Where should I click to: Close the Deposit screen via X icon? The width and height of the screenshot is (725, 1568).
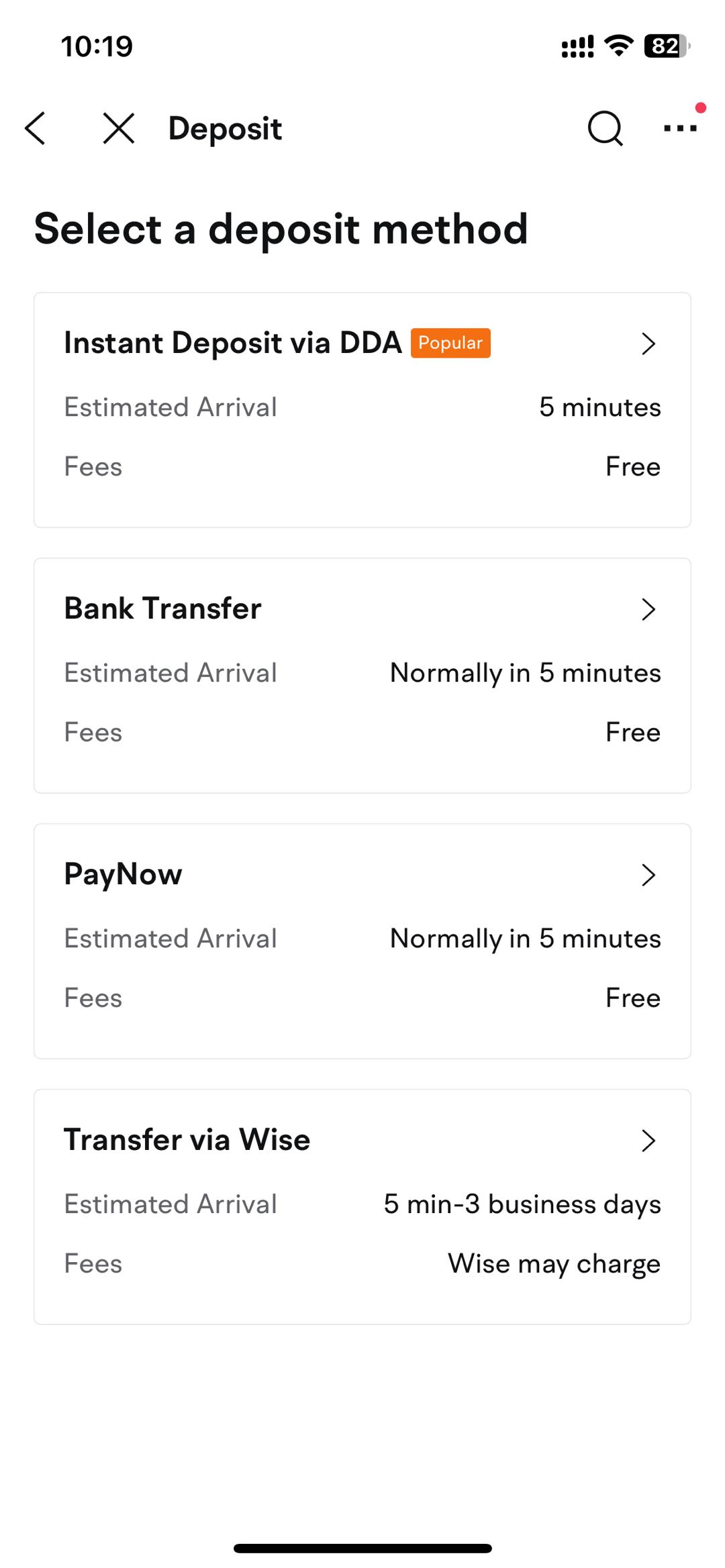(117, 129)
